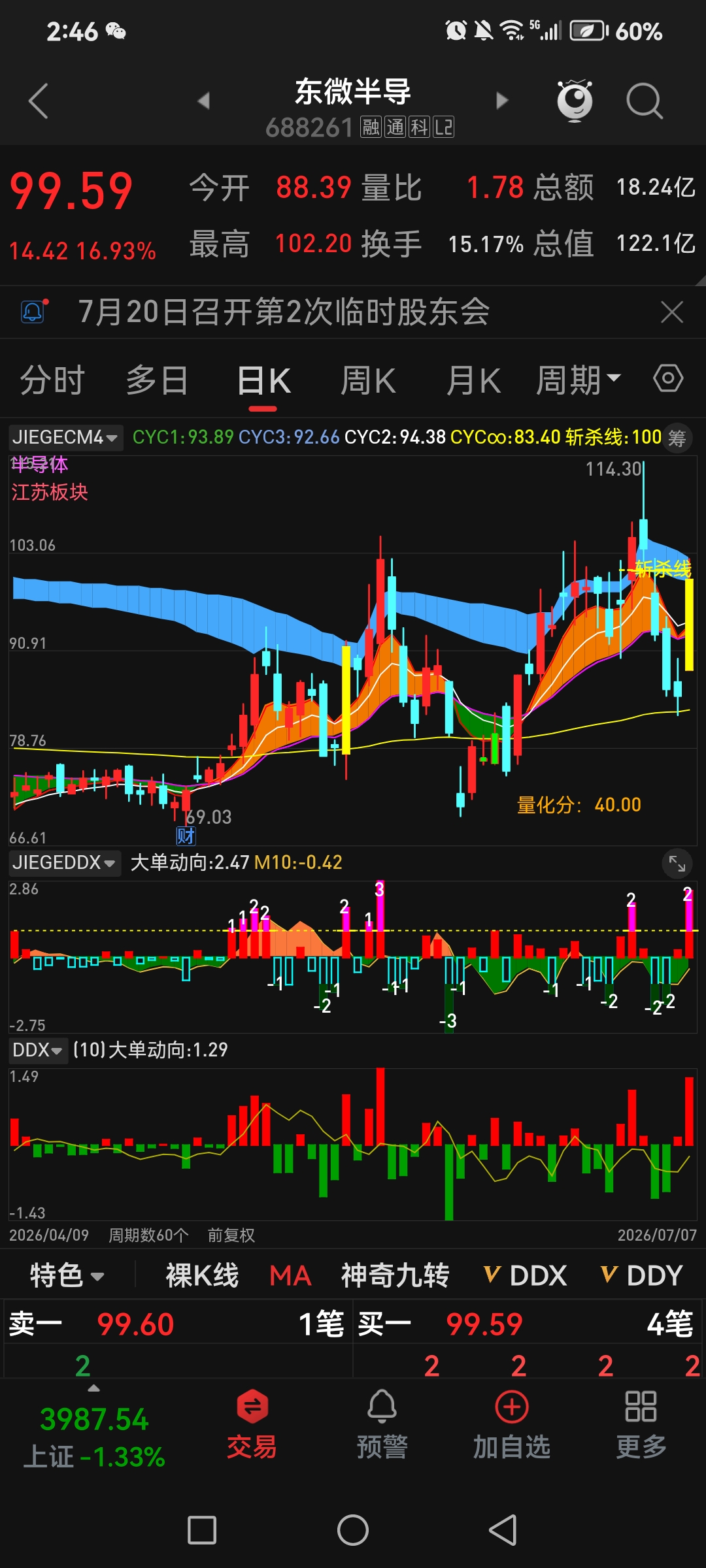Select the 周K tab
Image resolution: width=706 pixels, height=1568 pixels.
pyautogui.click(x=368, y=380)
